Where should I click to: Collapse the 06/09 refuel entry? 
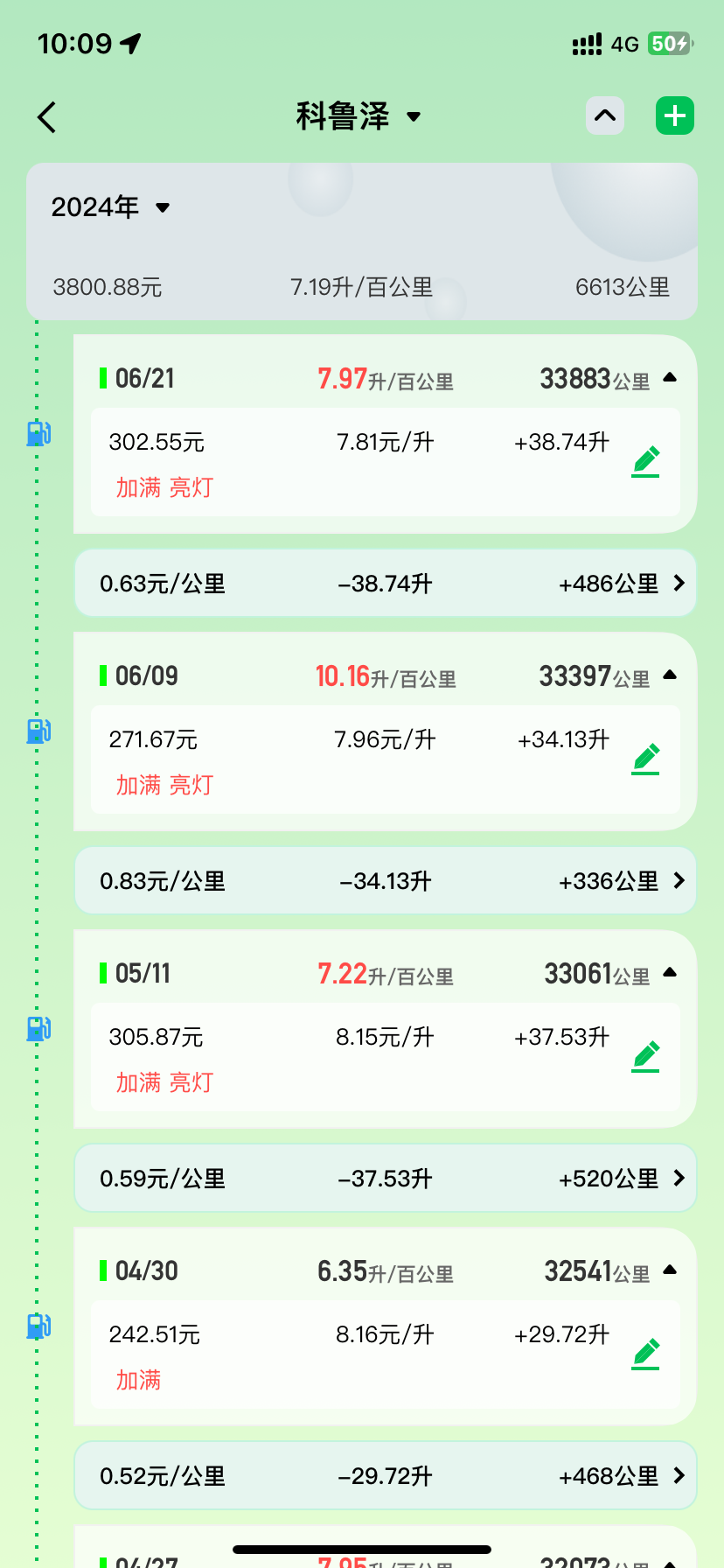(670, 675)
